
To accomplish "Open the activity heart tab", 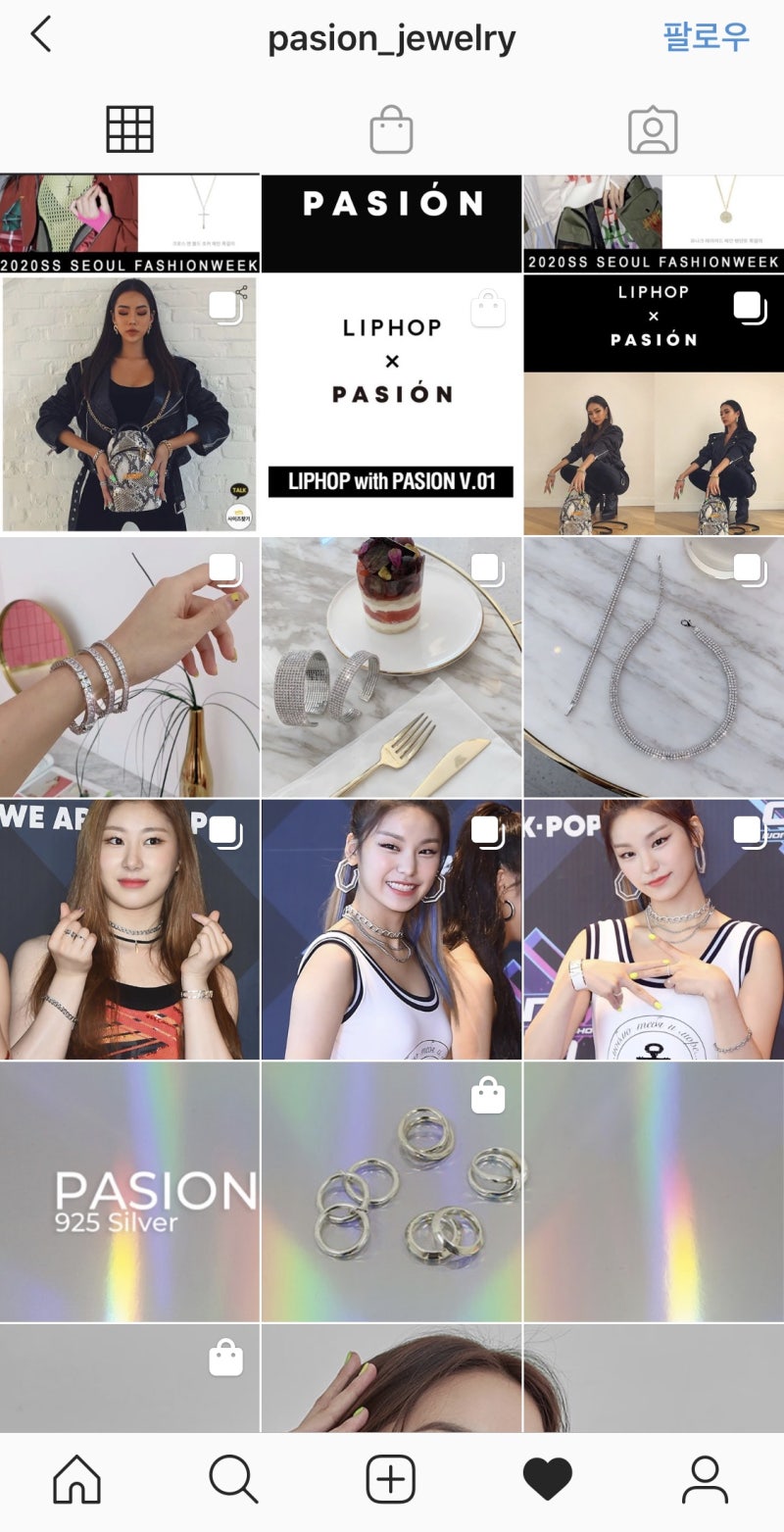I will pyautogui.click(x=547, y=1479).
